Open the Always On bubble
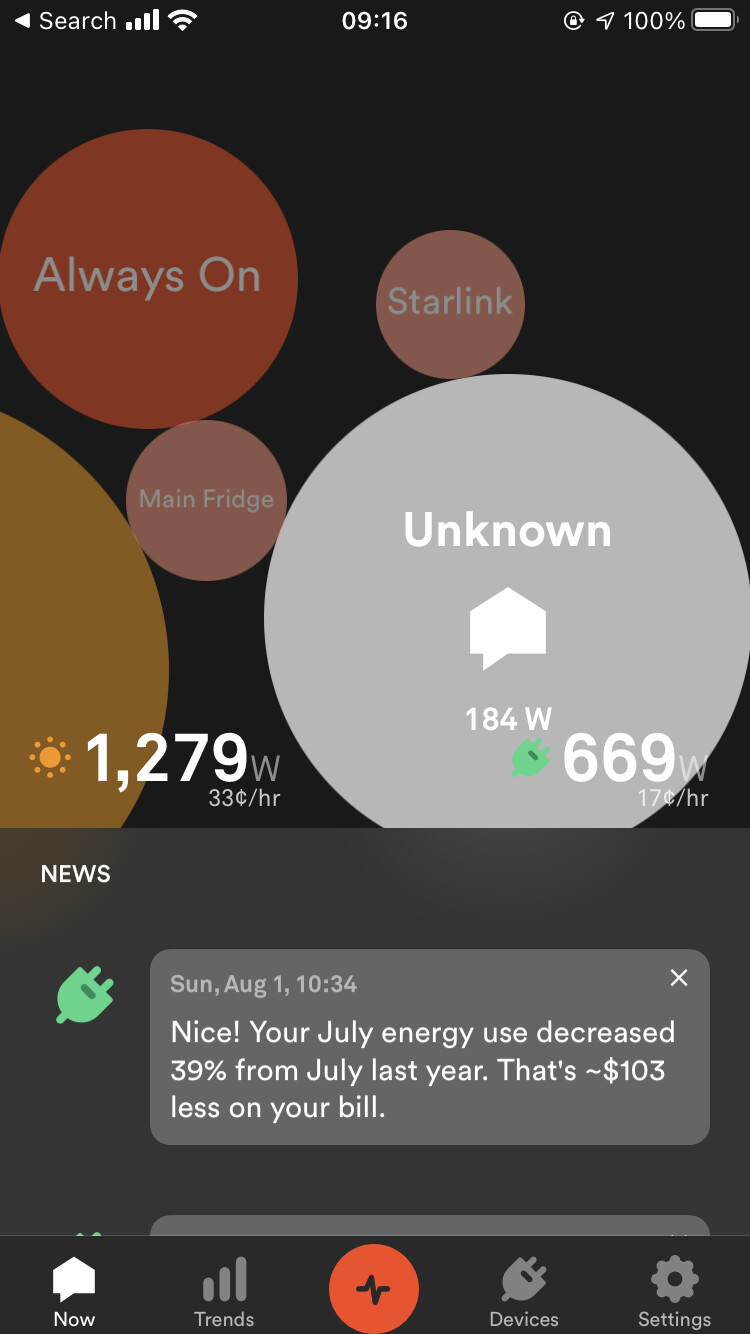750x1334 pixels. pyautogui.click(x=148, y=278)
